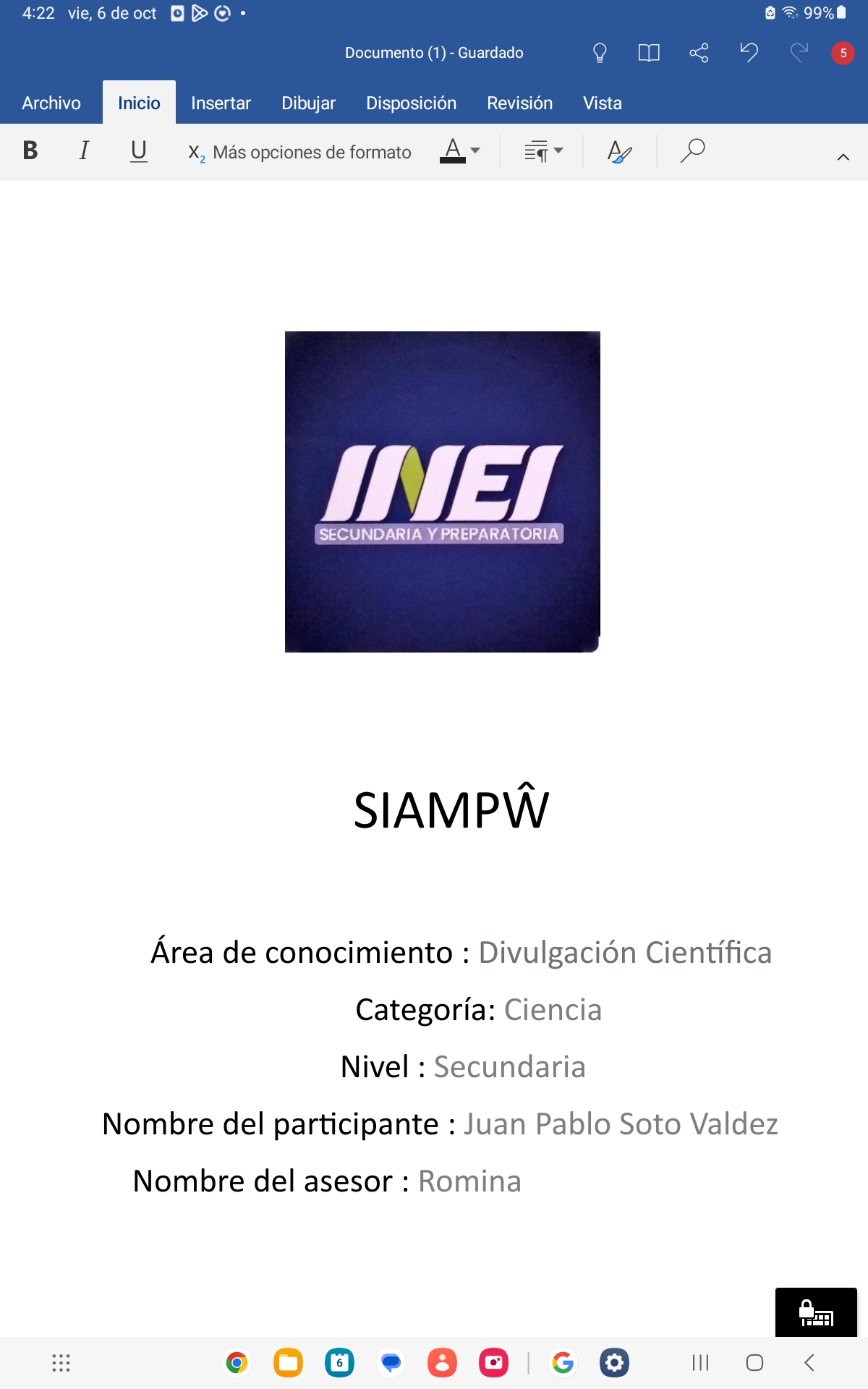Open Más opciones de formato

point(300,152)
